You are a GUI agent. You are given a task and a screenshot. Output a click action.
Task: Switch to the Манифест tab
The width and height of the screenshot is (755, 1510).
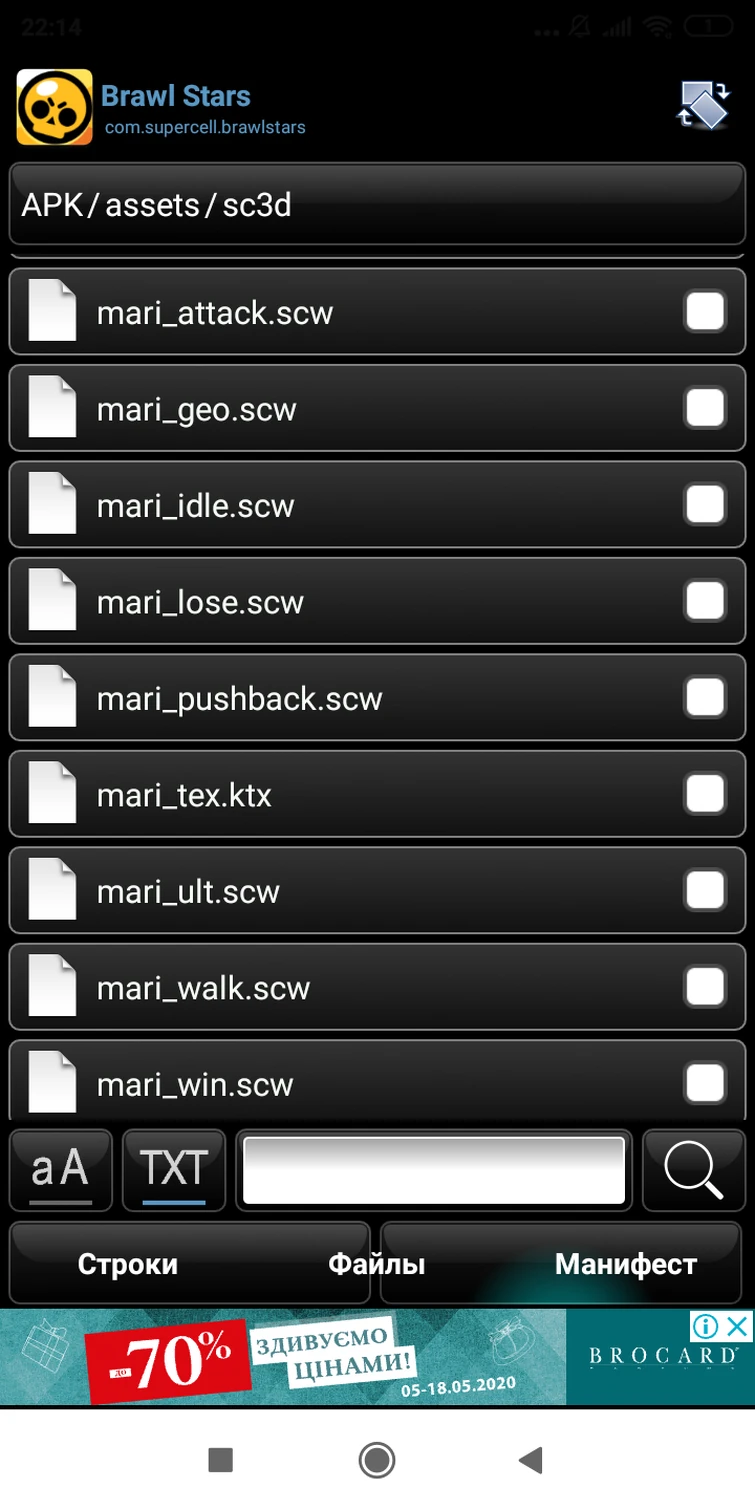625,1264
